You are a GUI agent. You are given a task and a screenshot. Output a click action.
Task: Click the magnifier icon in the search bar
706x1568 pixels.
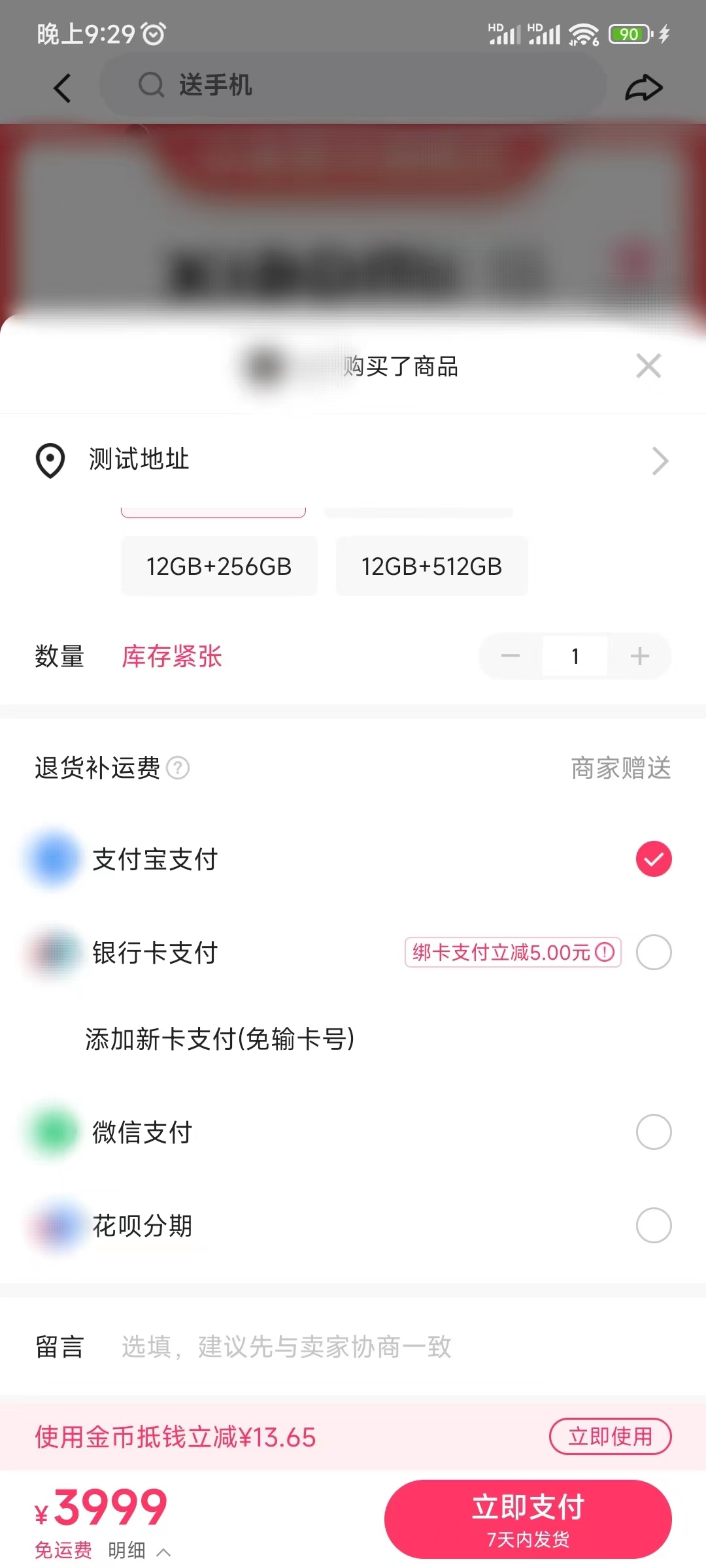pos(151,85)
